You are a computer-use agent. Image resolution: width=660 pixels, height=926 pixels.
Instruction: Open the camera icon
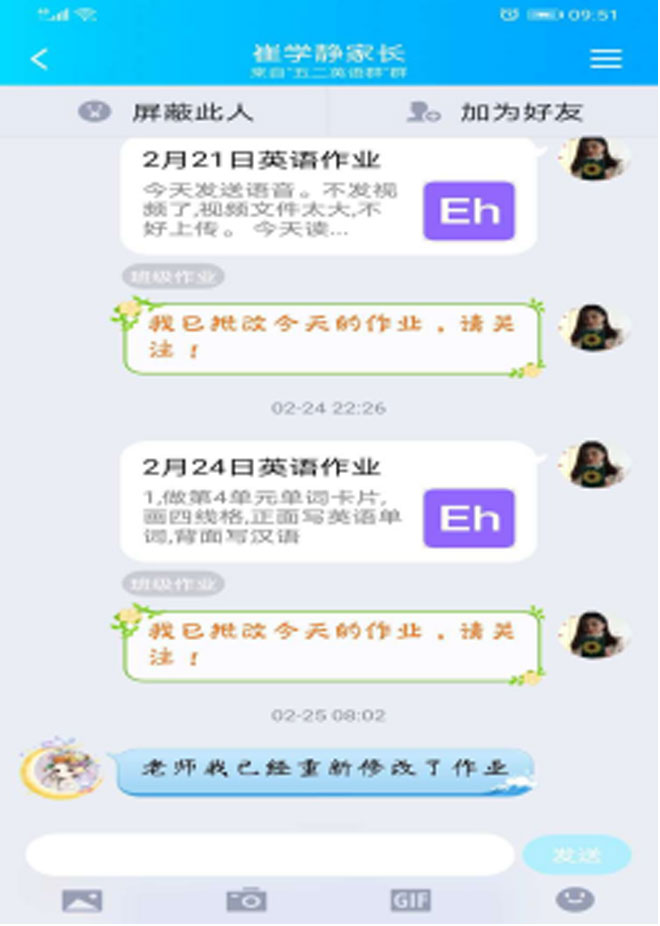[x=246, y=900]
